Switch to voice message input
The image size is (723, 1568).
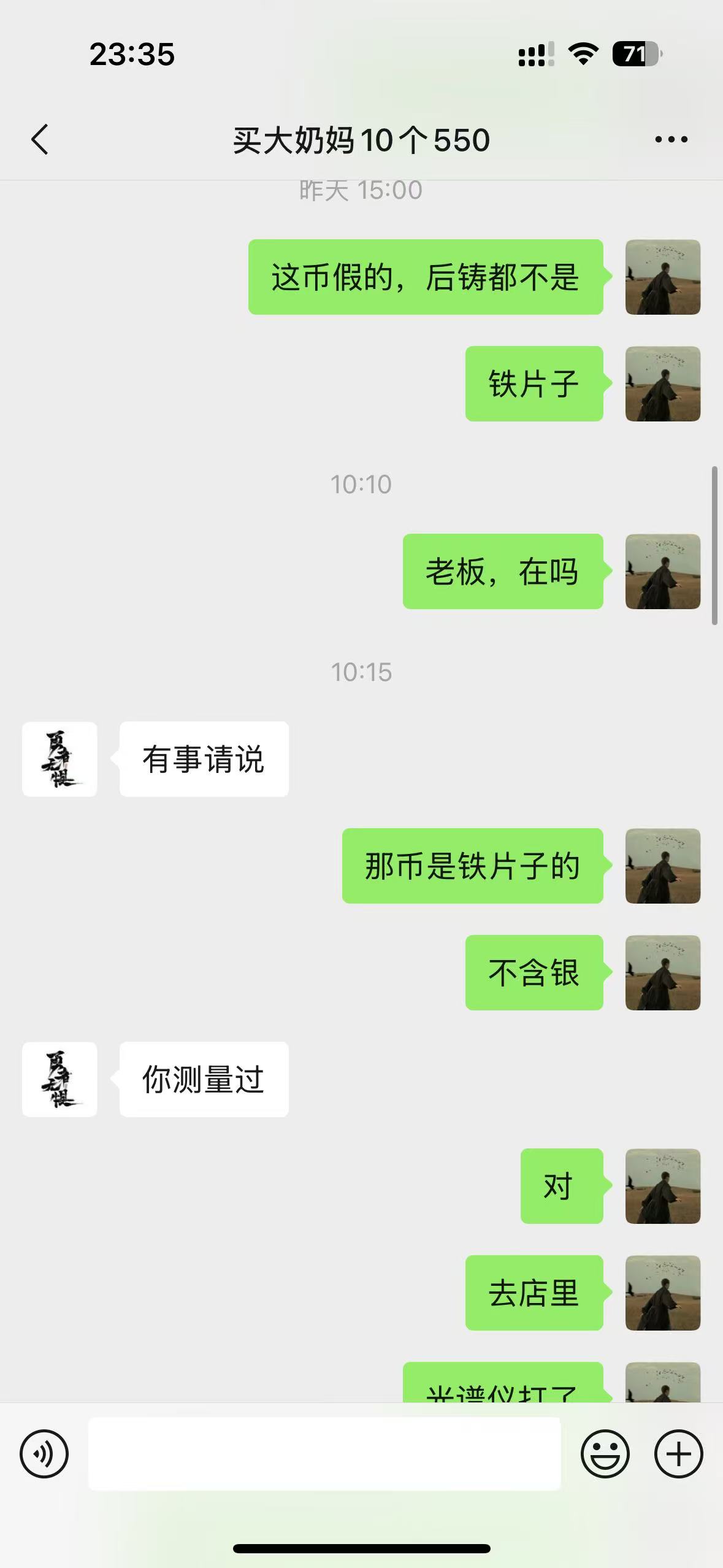[44, 1454]
